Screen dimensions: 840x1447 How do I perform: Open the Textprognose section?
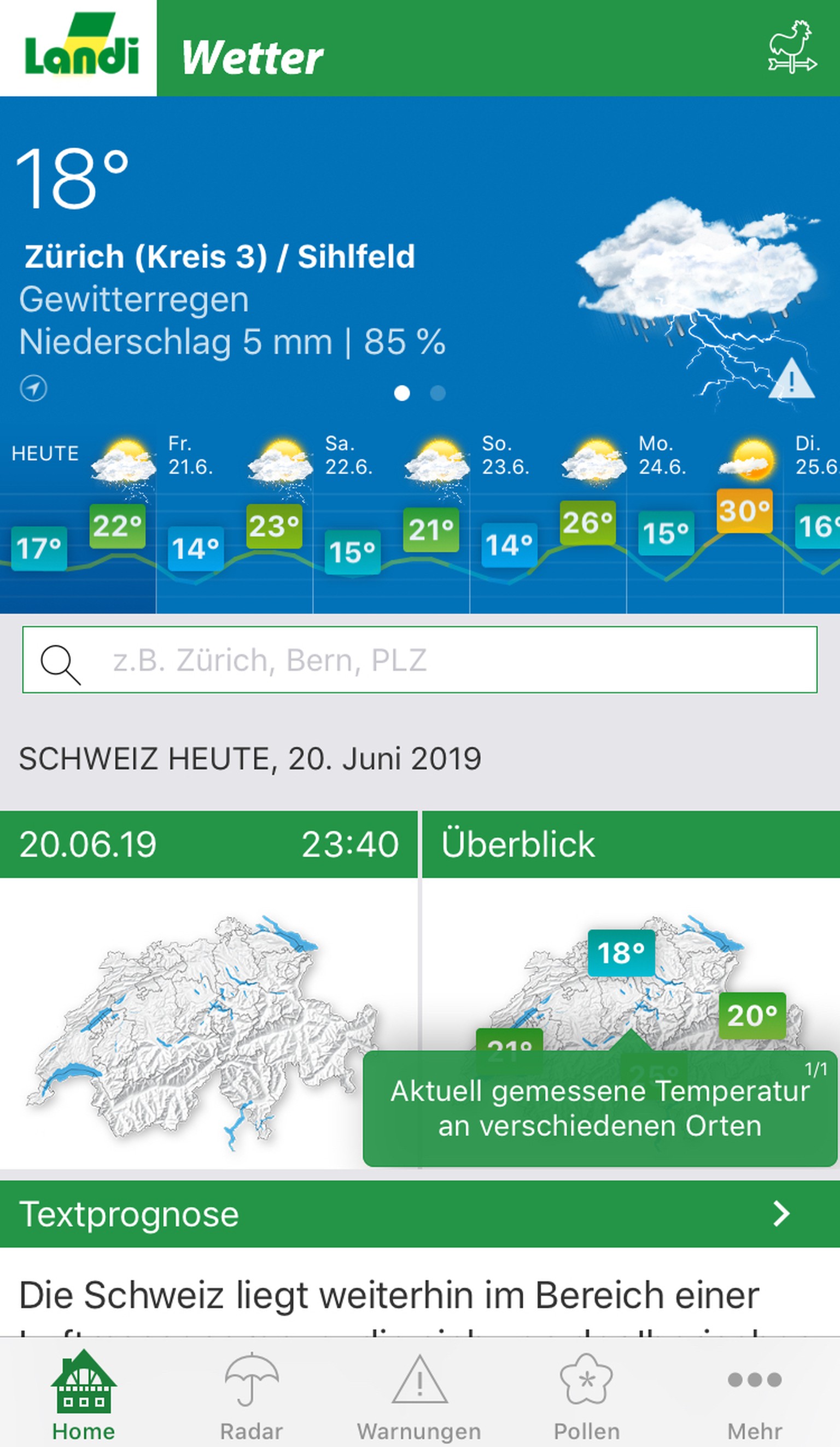(x=419, y=1214)
